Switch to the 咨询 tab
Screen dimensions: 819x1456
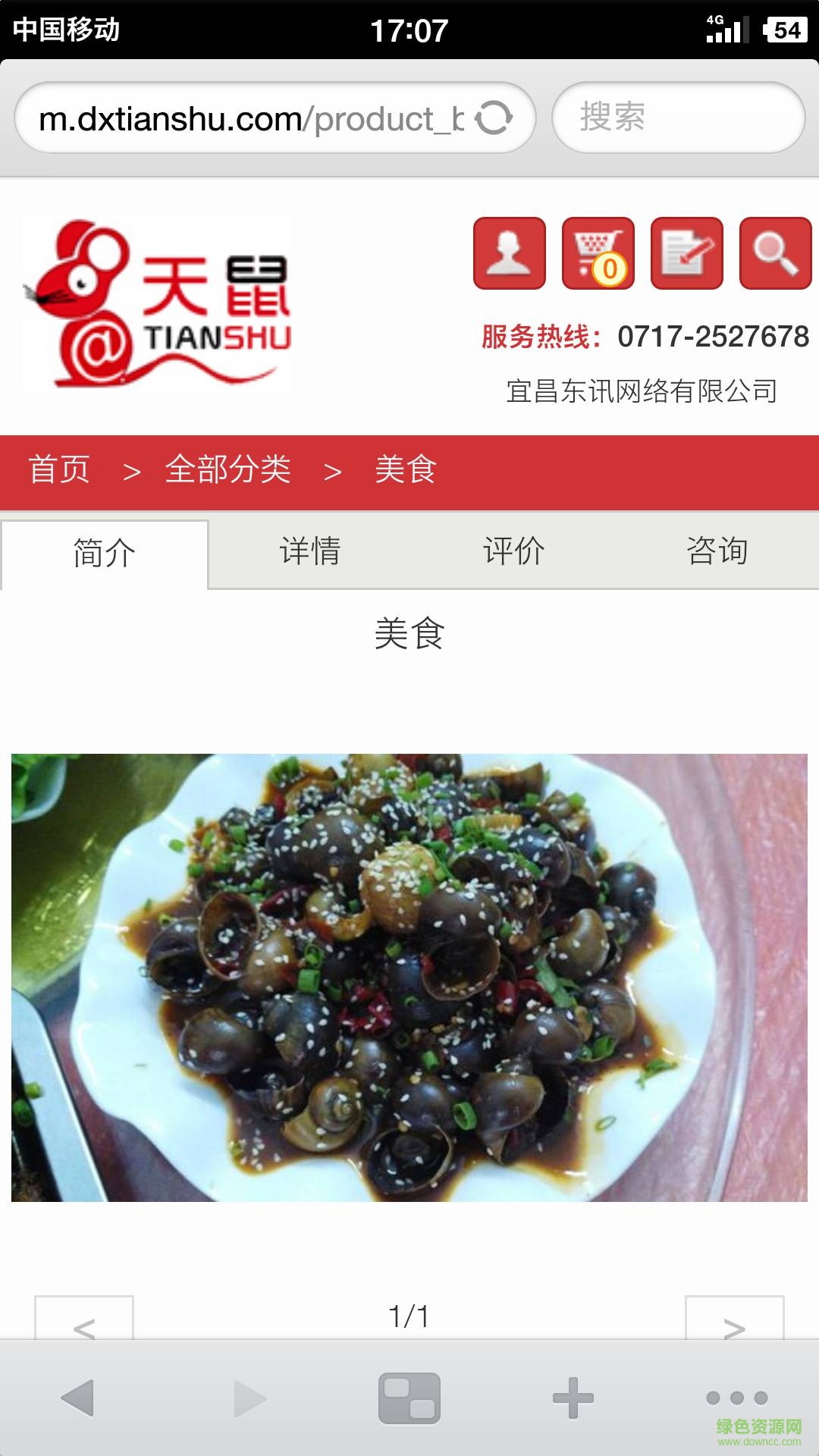pyautogui.click(x=717, y=551)
